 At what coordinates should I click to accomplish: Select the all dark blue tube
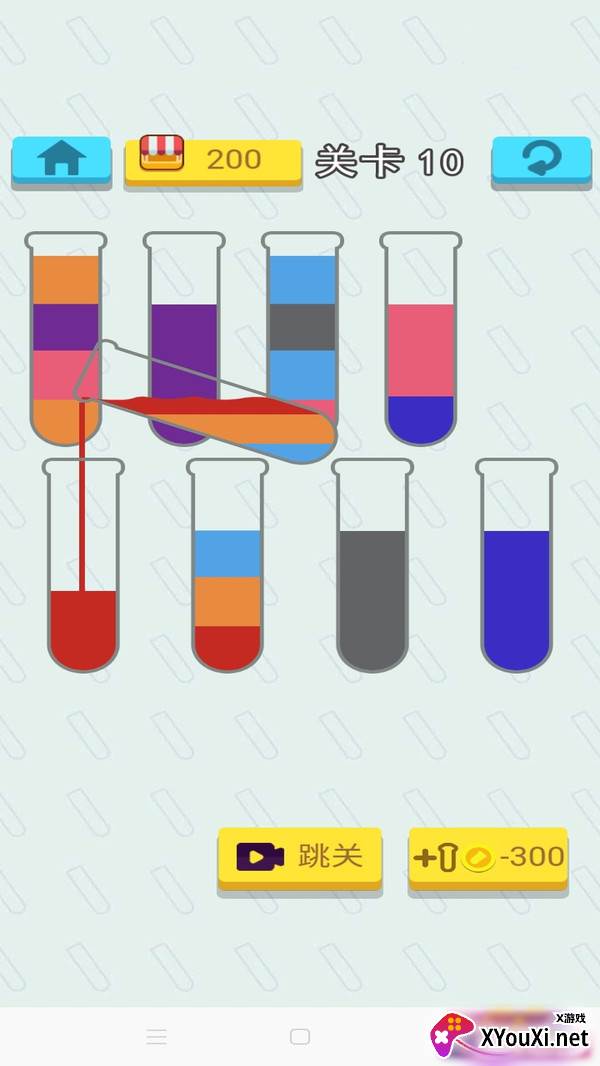(517, 566)
